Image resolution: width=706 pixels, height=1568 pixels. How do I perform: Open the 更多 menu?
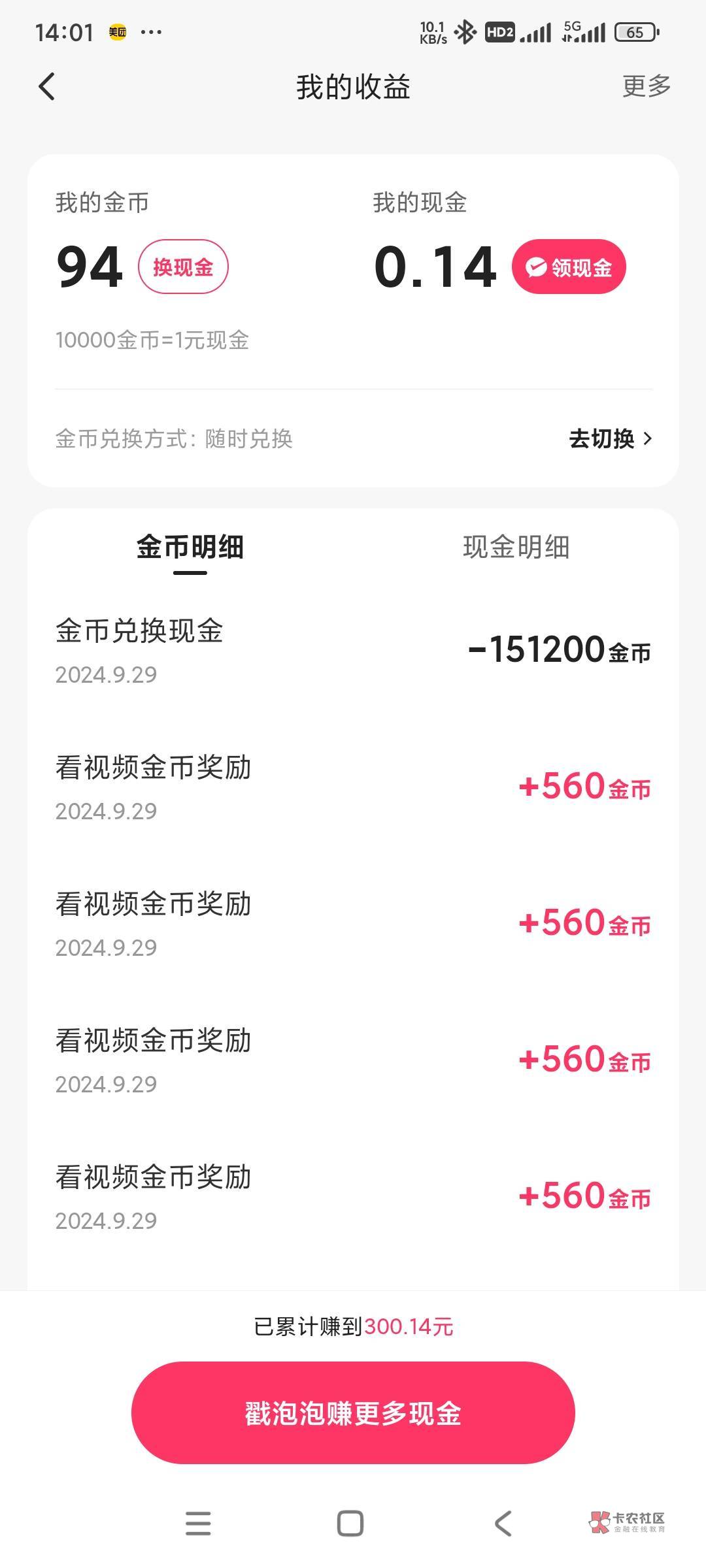646,86
